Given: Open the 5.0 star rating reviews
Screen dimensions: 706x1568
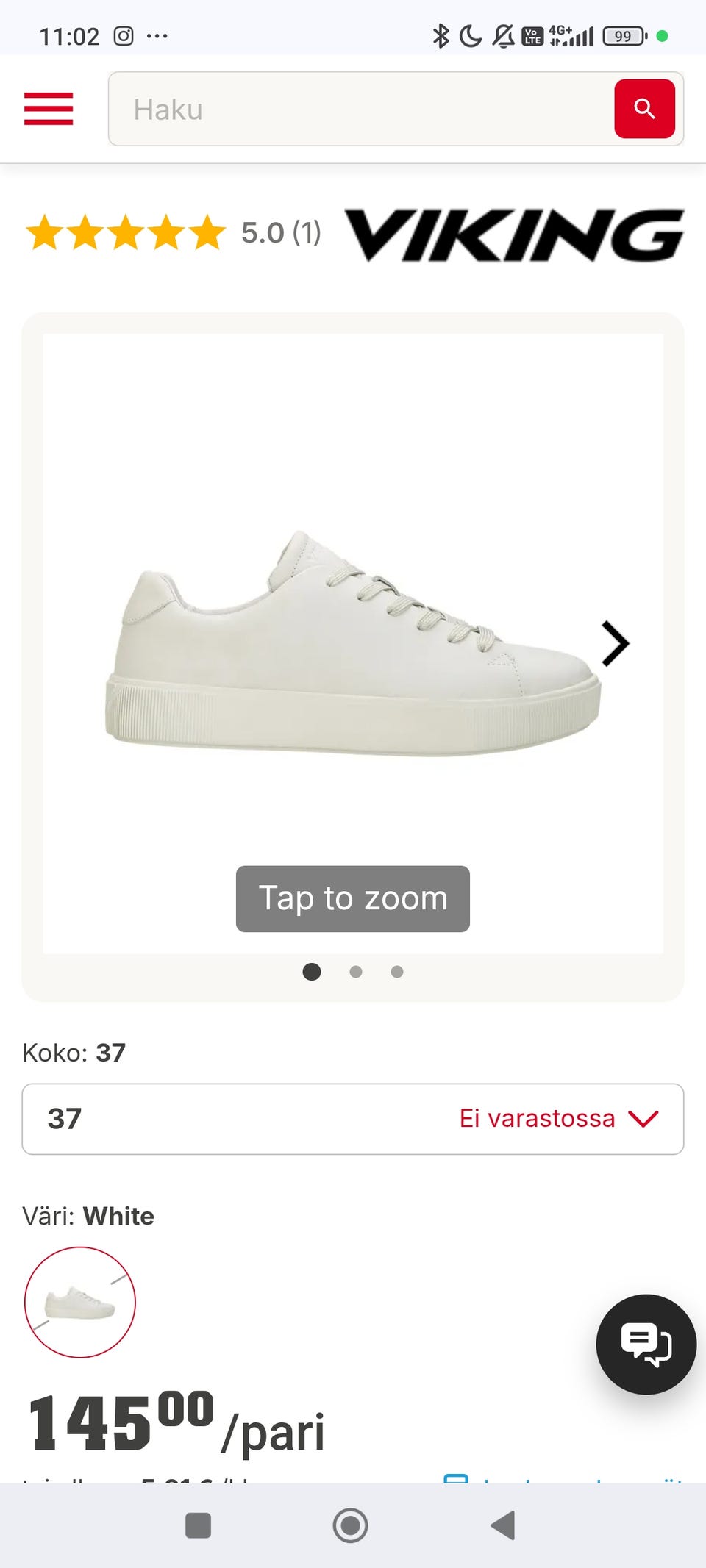Looking at the screenshot, I should point(174,232).
